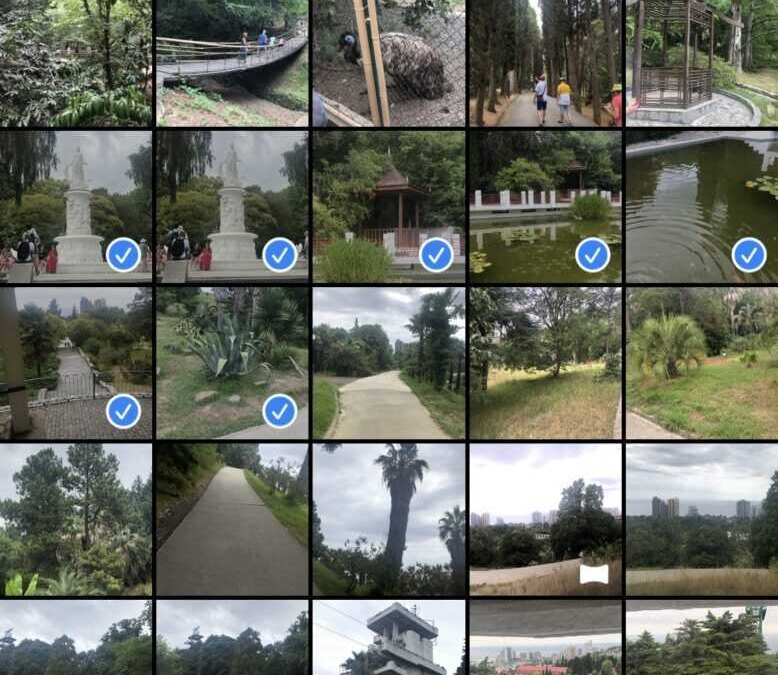Screen dimensions: 778x675
Task: Choose the dense jungle foliage photo
Action: (76, 62)
